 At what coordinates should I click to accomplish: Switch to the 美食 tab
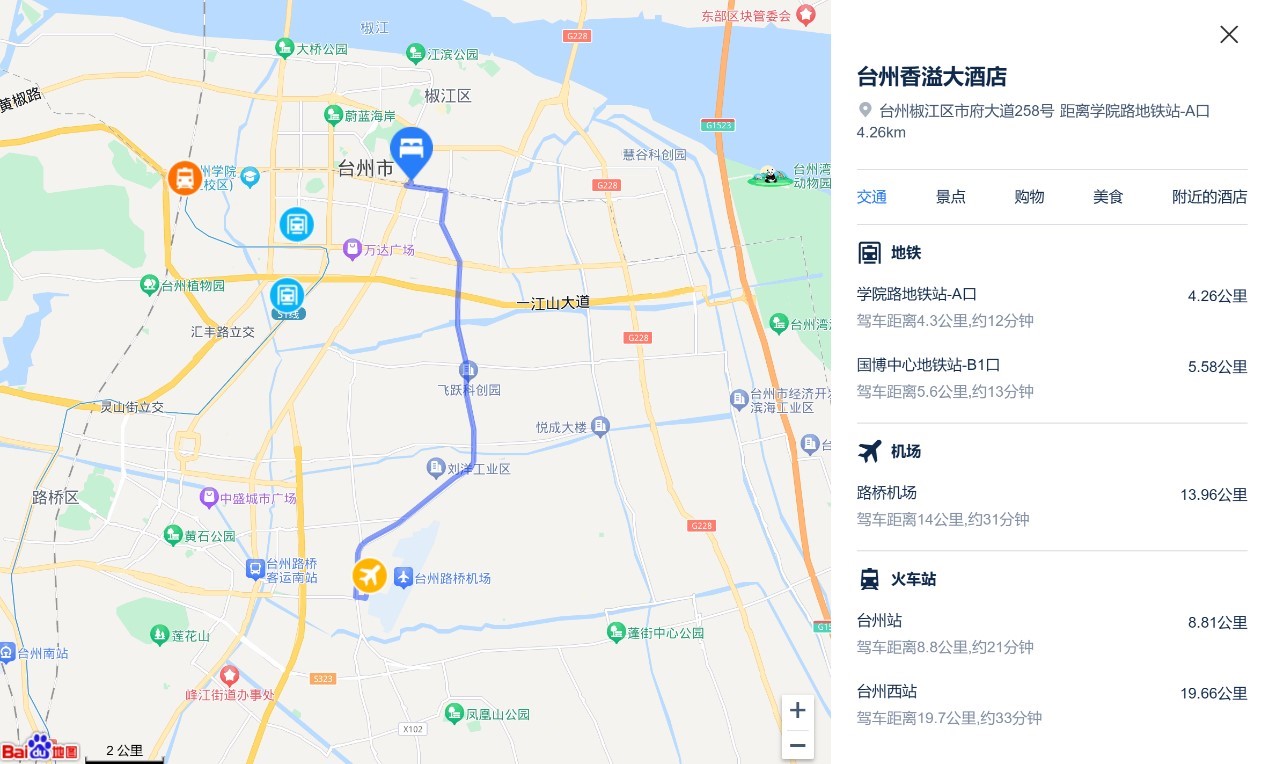(1108, 197)
